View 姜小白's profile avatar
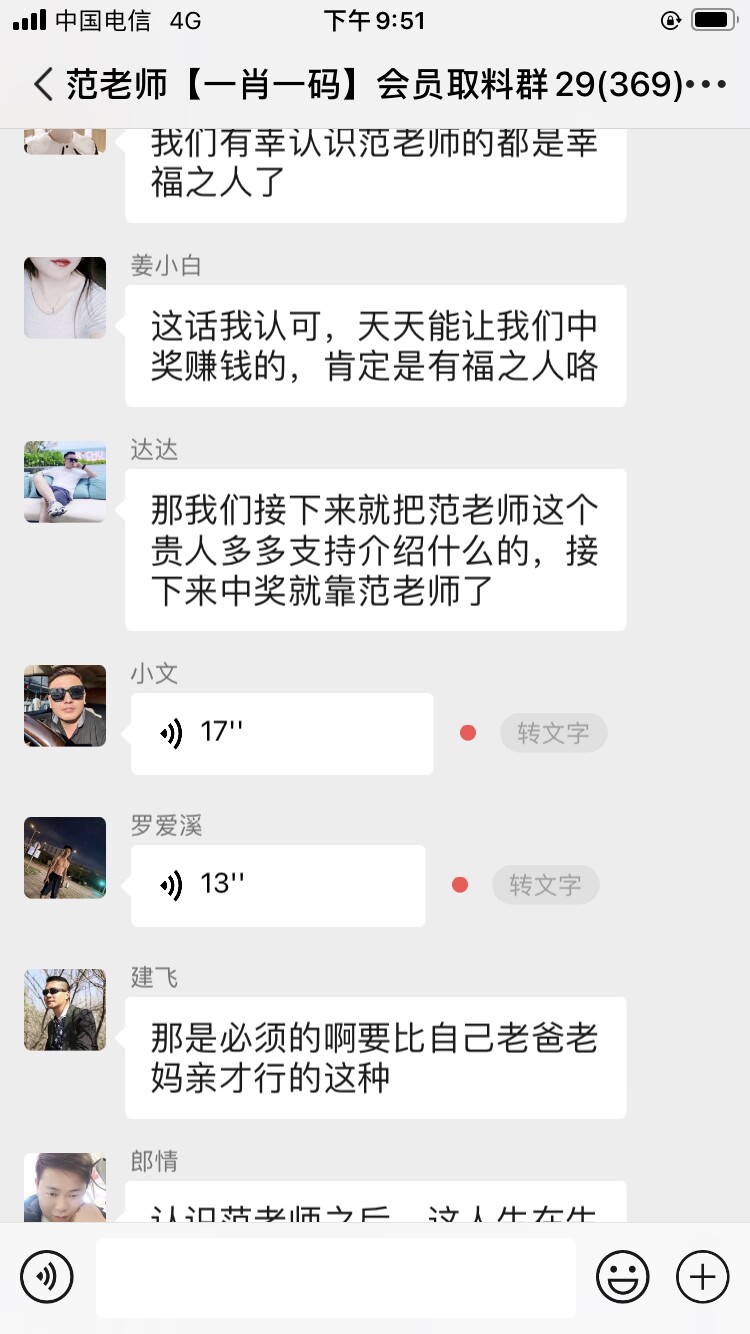Viewport: 750px width, 1334px height. 65,298
